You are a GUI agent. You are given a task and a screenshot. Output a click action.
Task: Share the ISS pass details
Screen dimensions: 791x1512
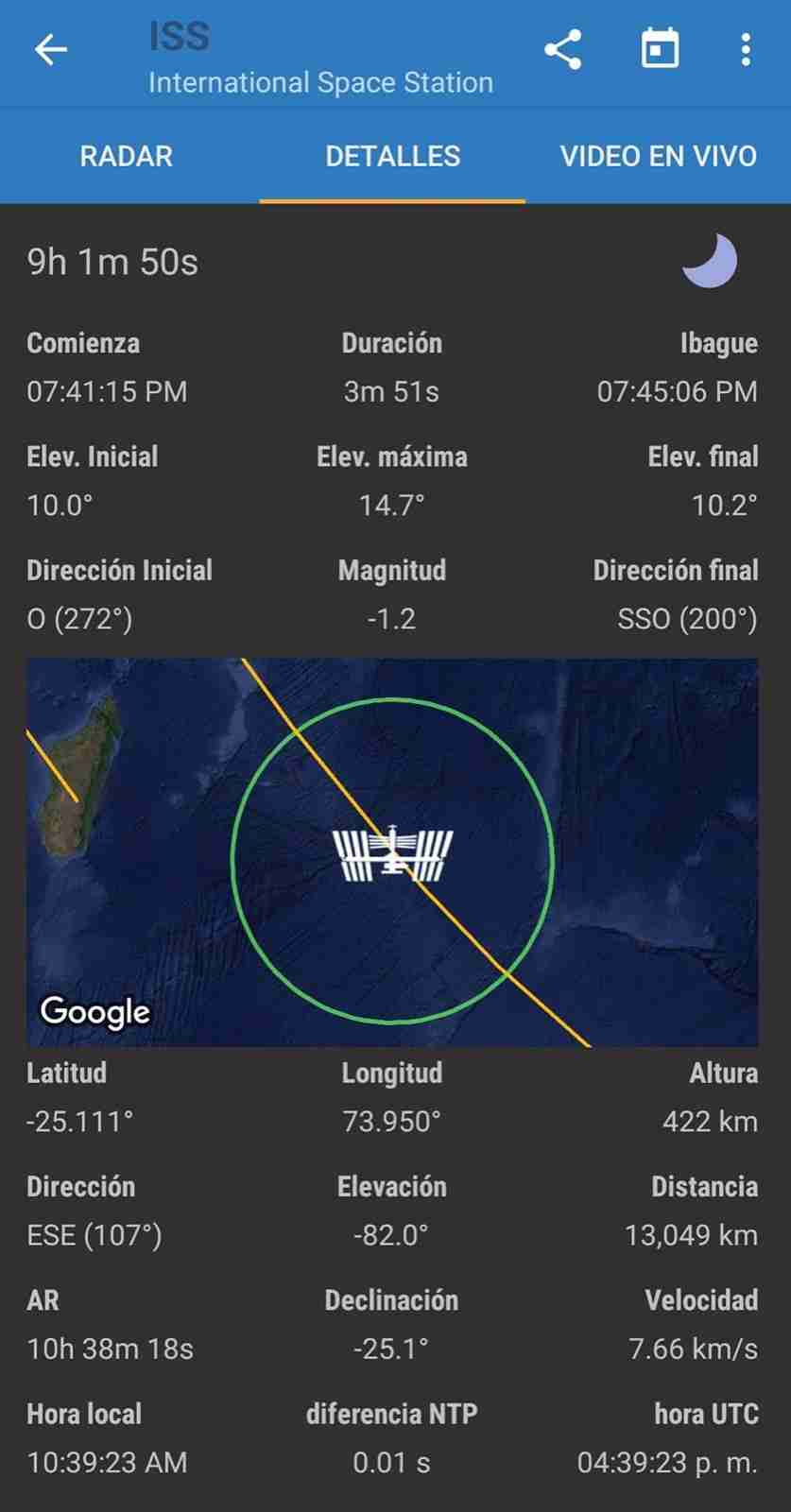[x=563, y=49]
